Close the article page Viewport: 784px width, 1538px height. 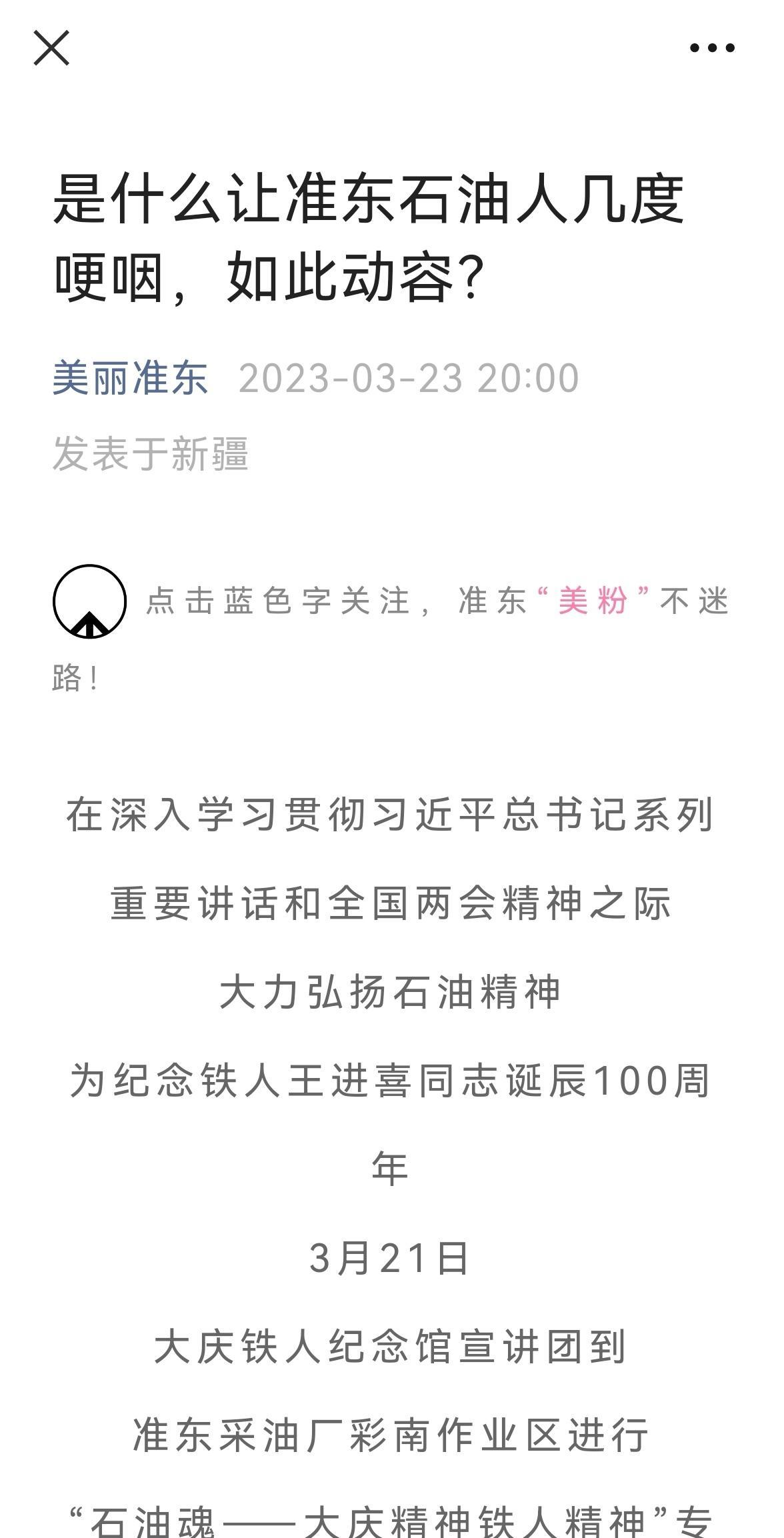coord(51,48)
